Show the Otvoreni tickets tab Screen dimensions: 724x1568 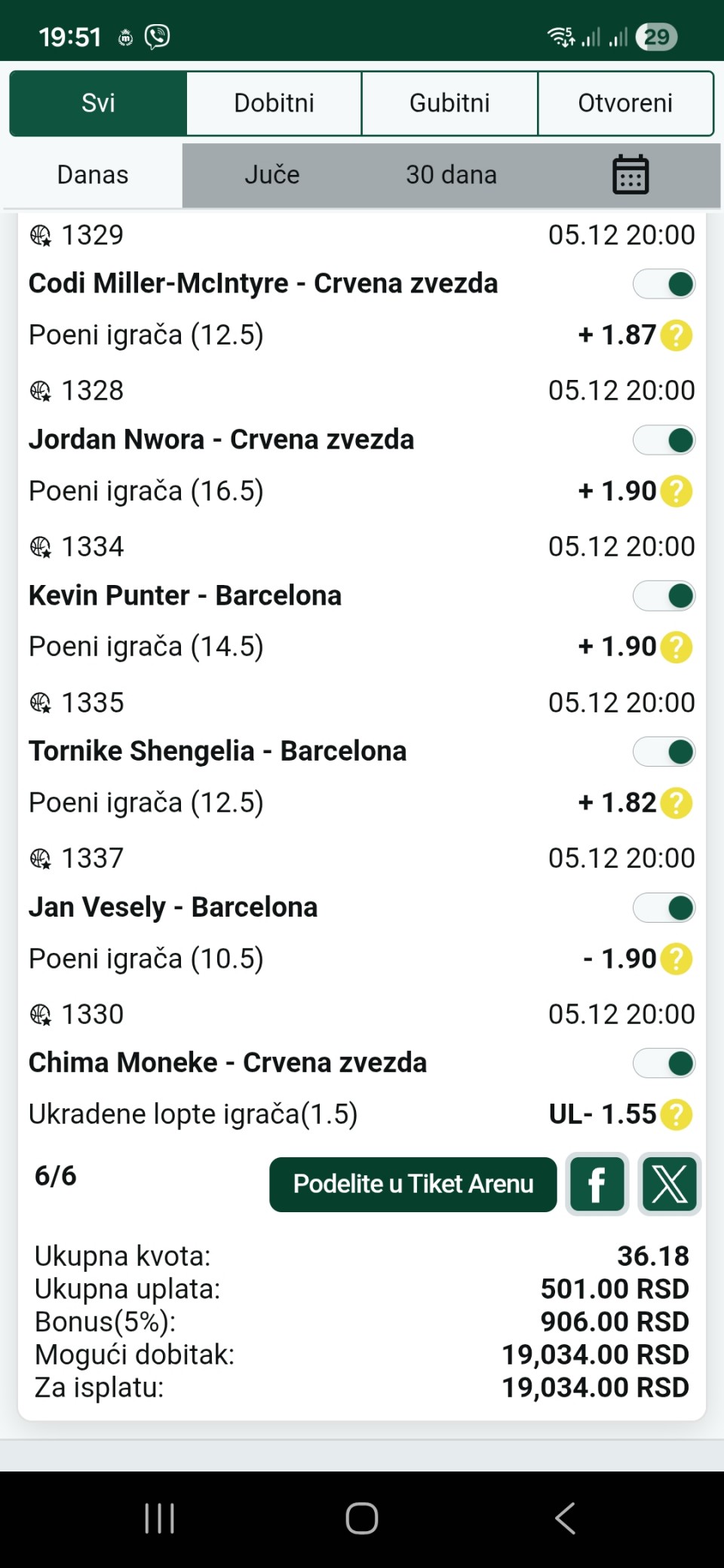point(625,103)
